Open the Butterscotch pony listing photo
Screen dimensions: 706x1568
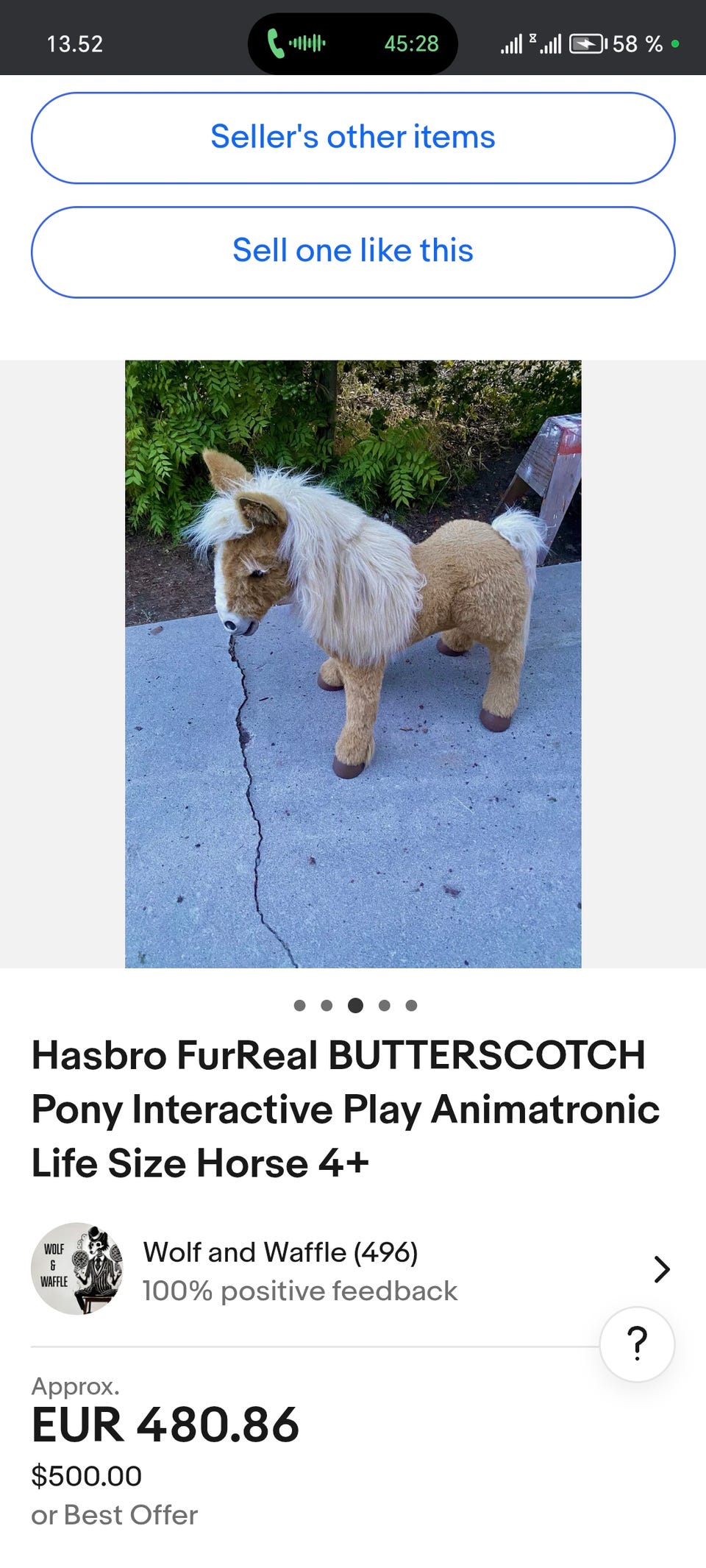coord(353,664)
